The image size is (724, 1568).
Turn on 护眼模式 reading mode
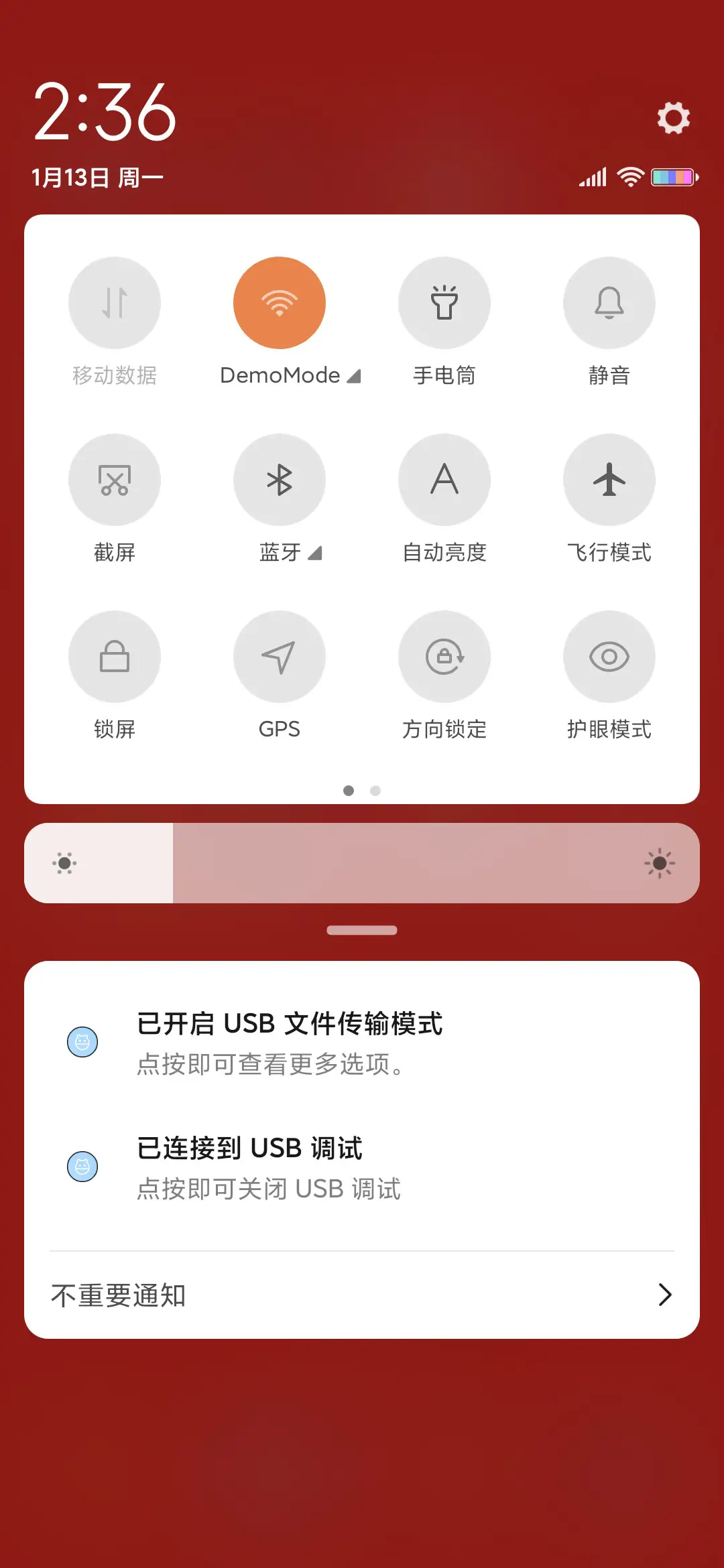pos(609,657)
